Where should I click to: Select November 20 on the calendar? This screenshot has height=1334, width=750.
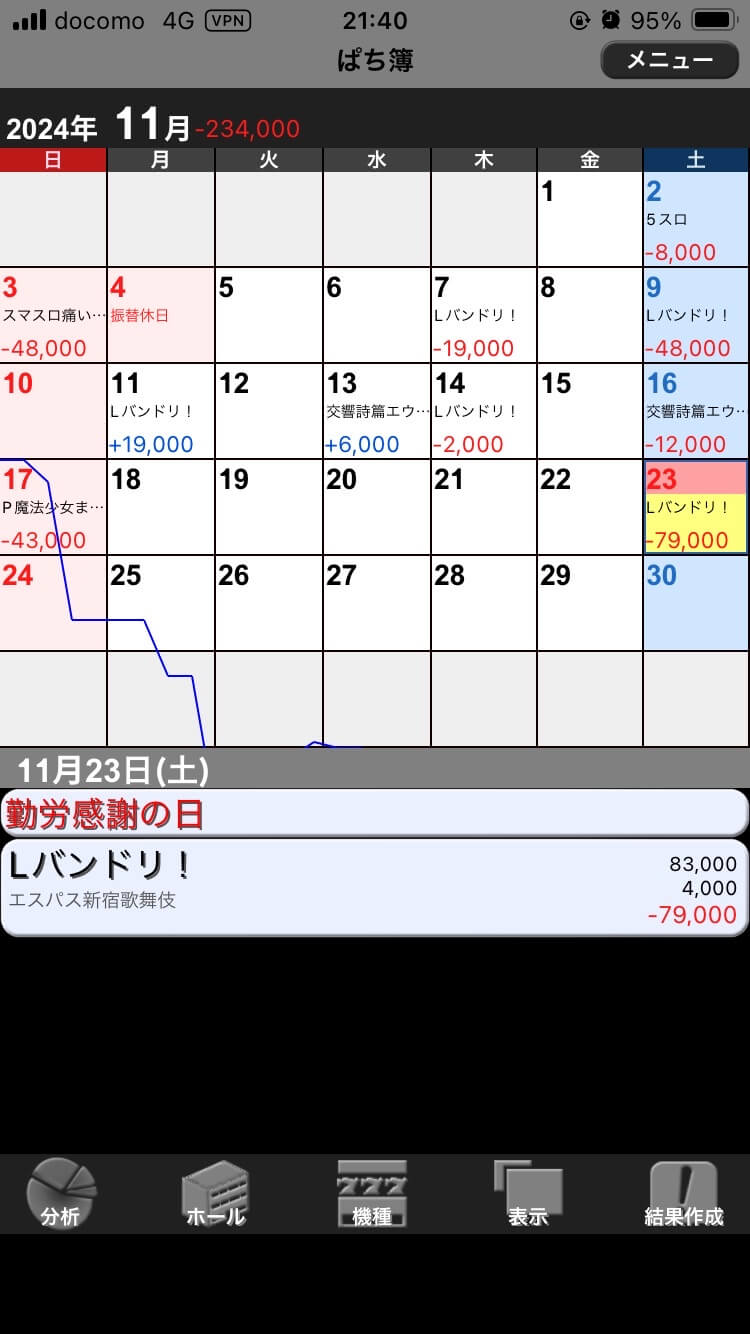click(376, 507)
